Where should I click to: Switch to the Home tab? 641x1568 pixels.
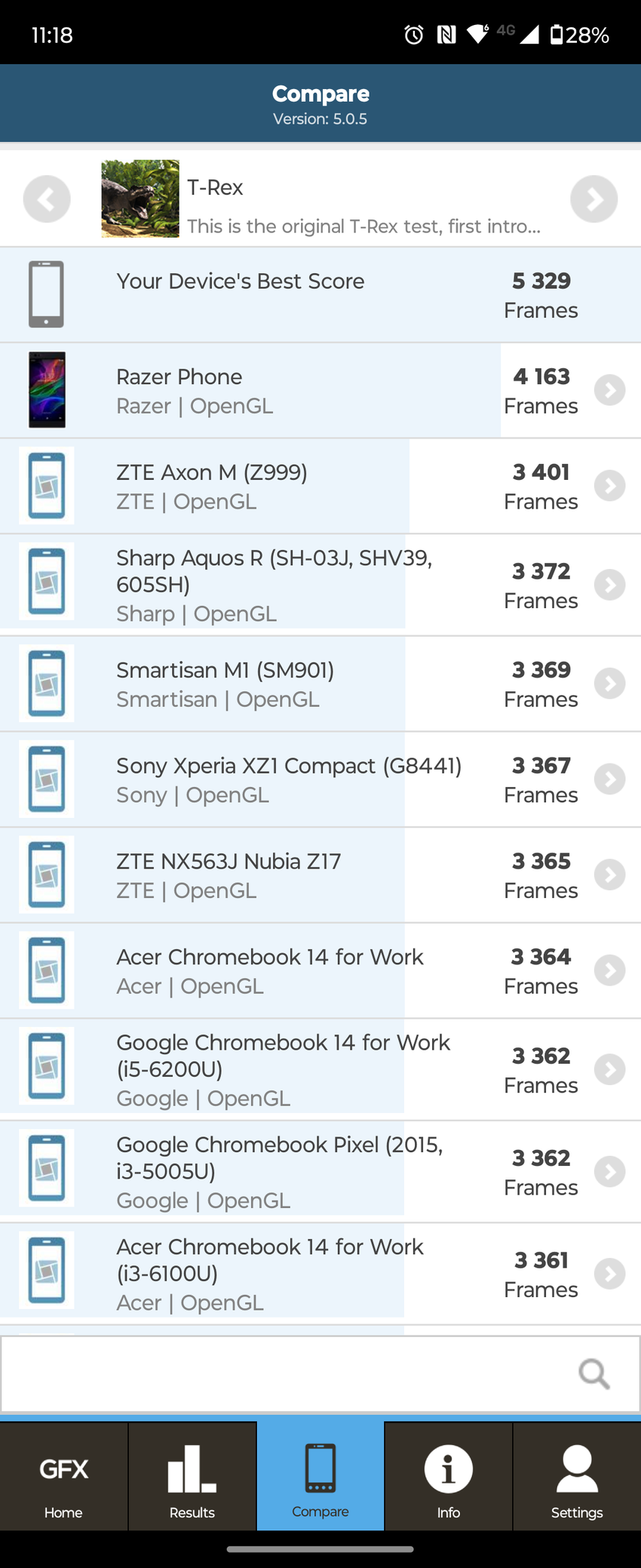click(64, 1477)
